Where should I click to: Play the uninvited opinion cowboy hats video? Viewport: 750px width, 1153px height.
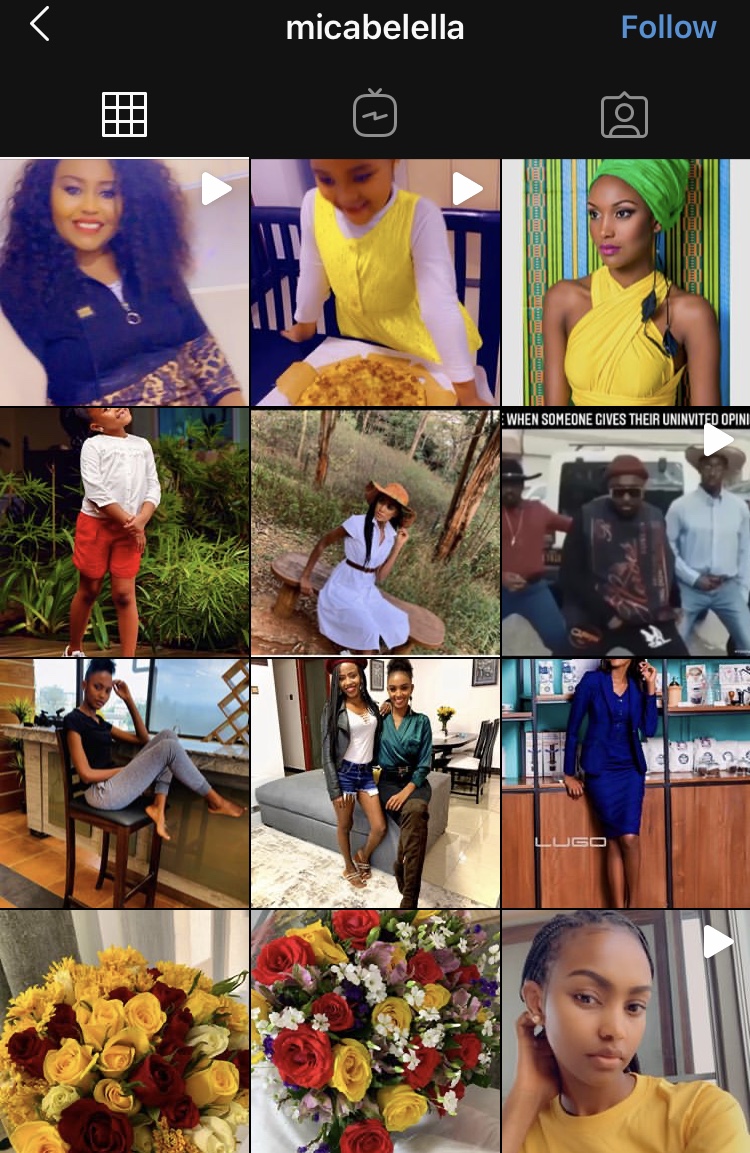click(626, 532)
